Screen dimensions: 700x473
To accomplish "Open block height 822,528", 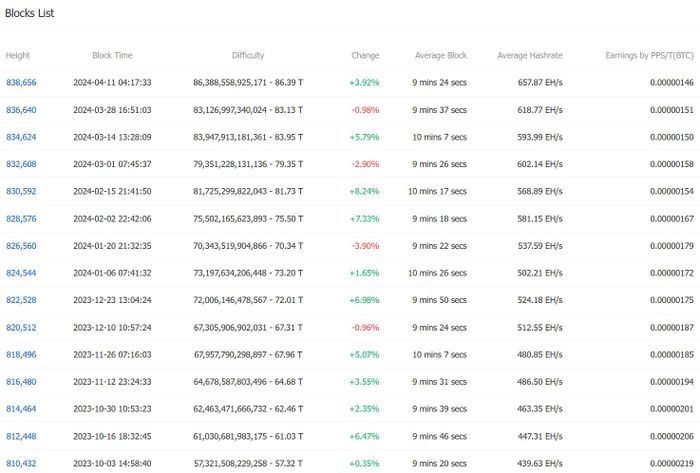I will [21, 300].
